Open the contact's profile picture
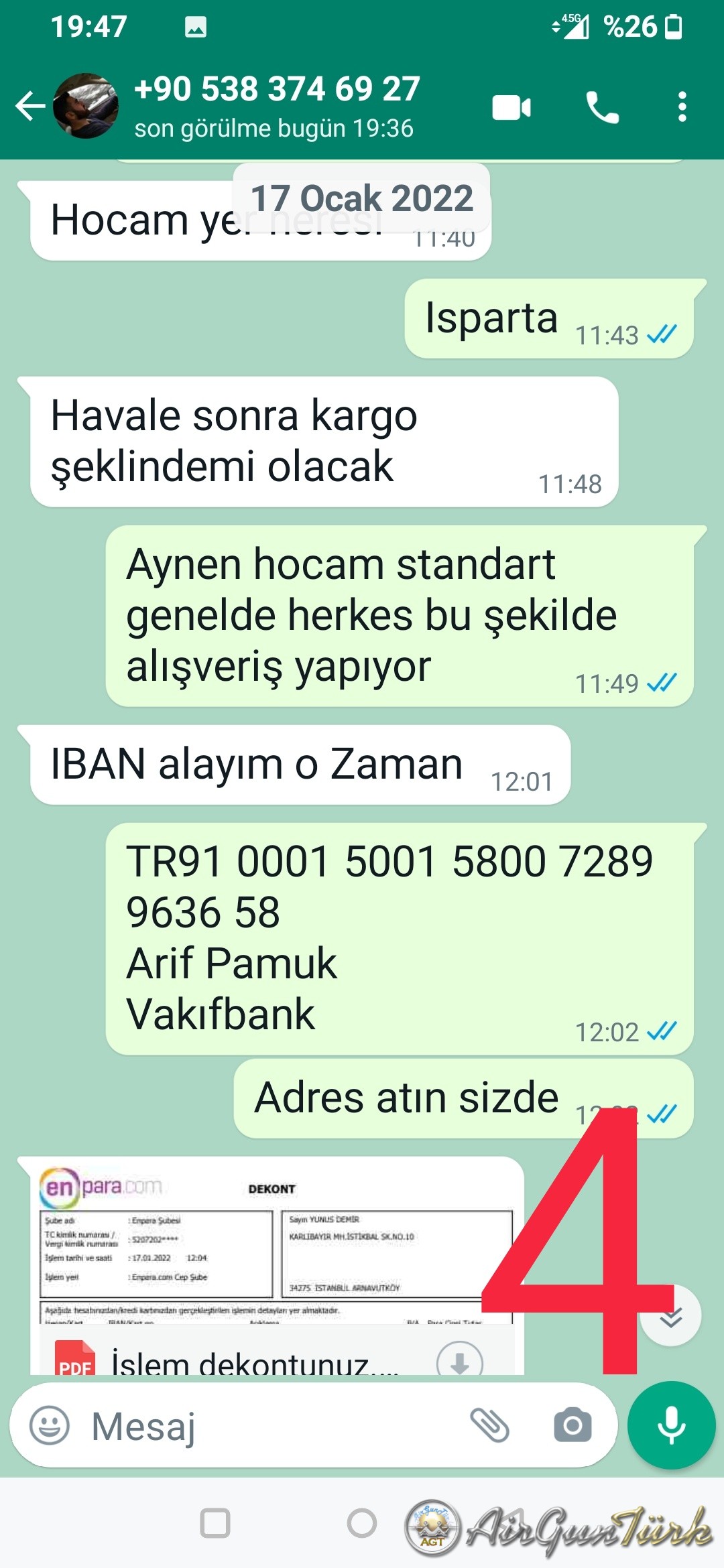 tap(86, 107)
